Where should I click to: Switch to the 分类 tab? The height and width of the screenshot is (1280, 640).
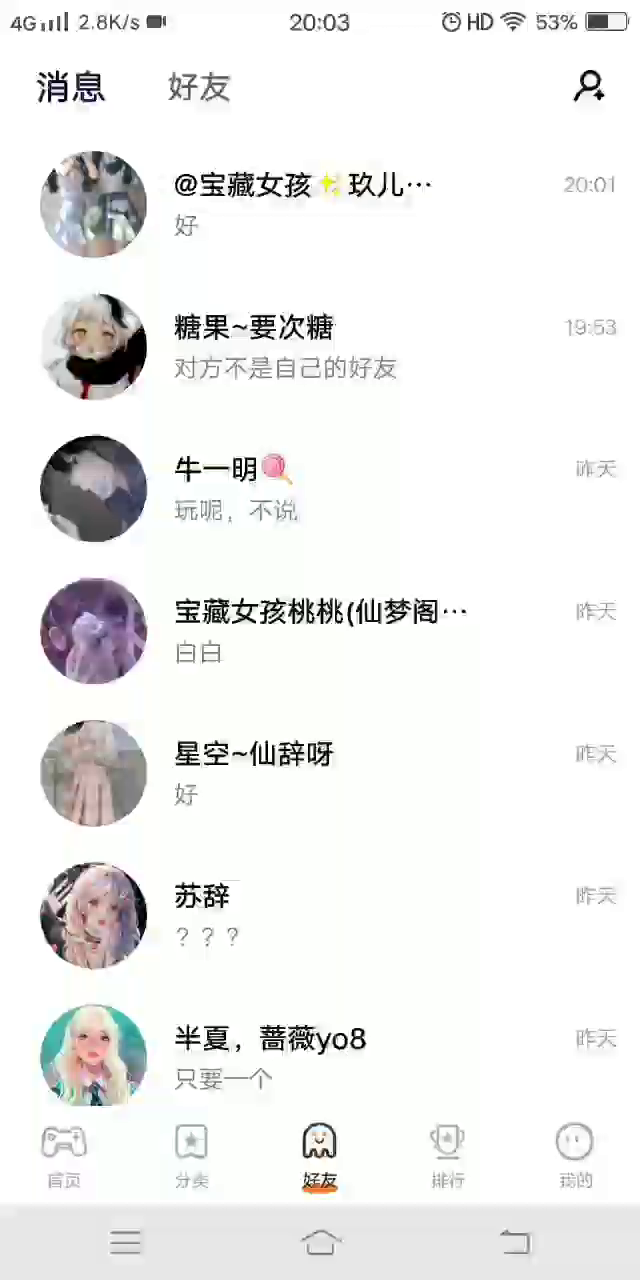point(192,1156)
